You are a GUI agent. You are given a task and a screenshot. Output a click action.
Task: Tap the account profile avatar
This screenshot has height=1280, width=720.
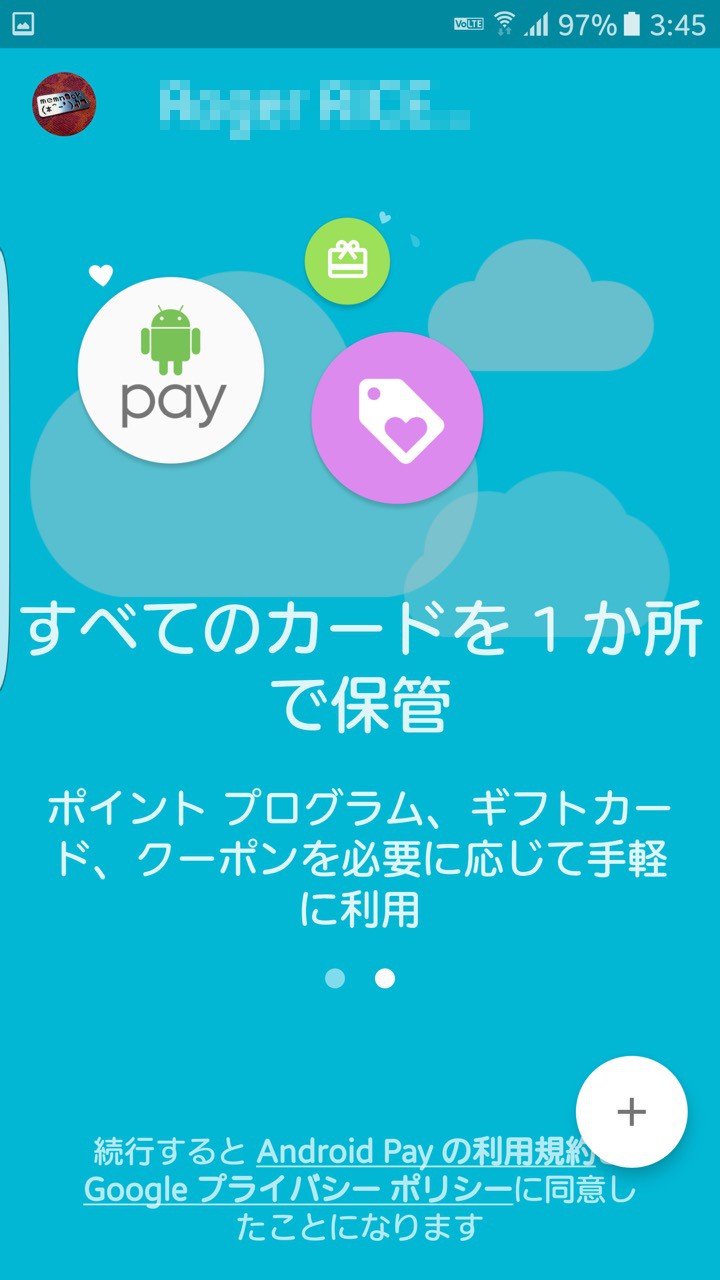pyautogui.click(x=64, y=104)
